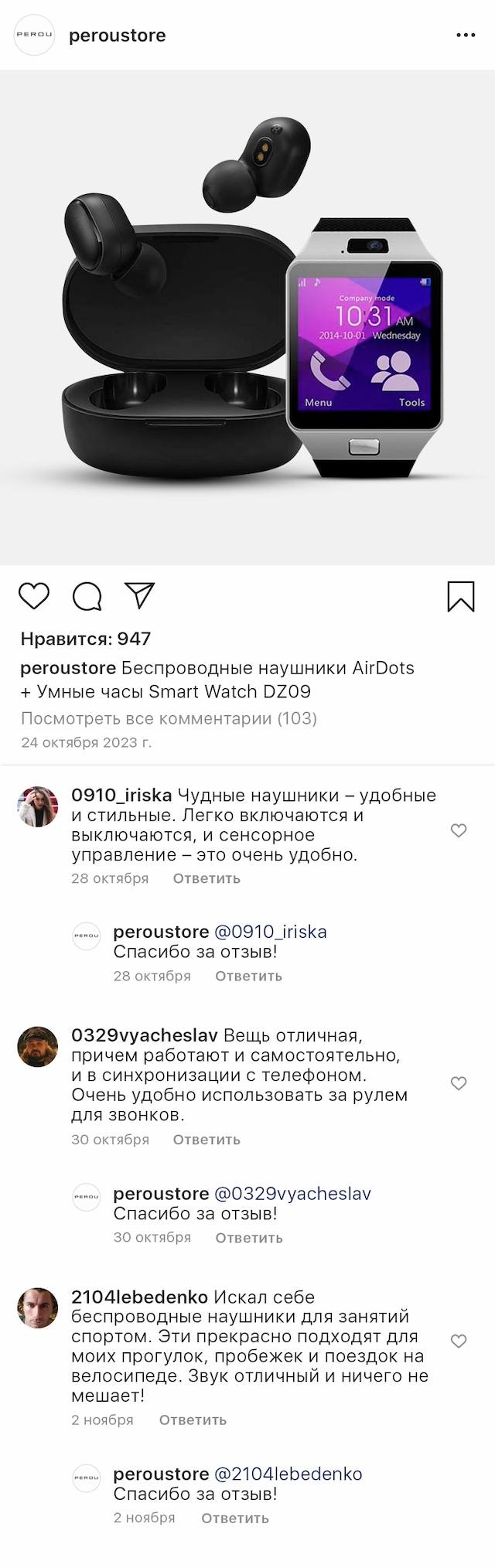Reply to 0910_iriska's comment

207,878
